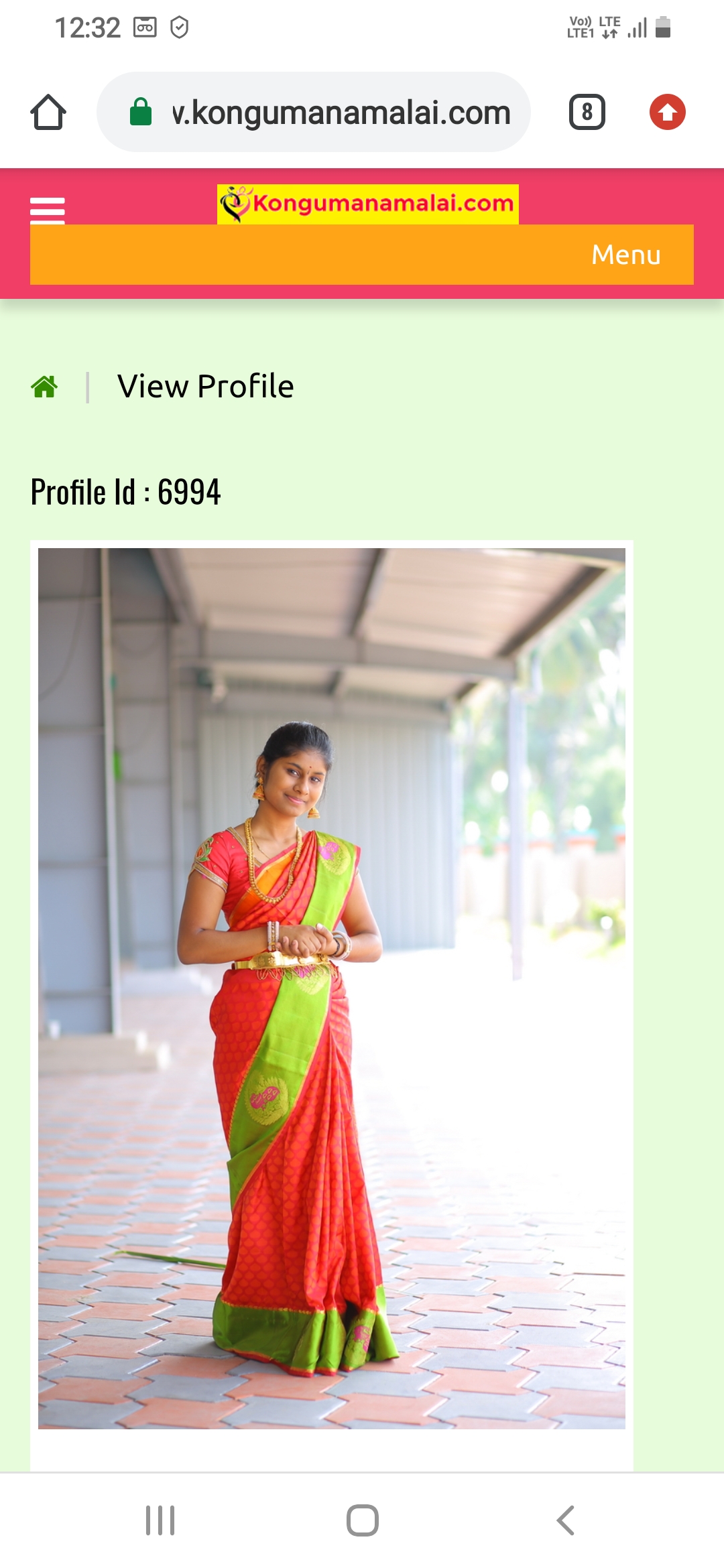This screenshot has width=724, height=1568.
Task: Open the hamburger drawer menu
Action: (48, 209)
